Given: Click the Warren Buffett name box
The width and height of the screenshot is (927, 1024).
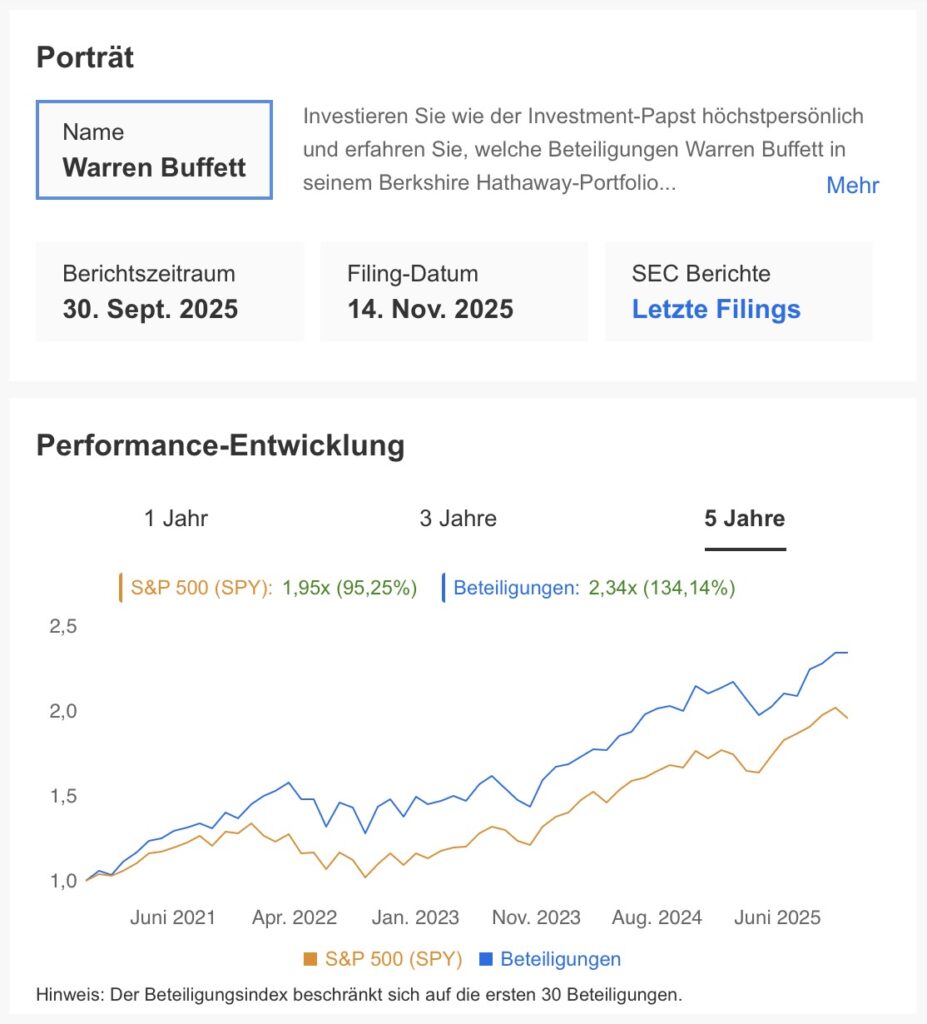Looking at the screenshot, I should tap(154, 149).
